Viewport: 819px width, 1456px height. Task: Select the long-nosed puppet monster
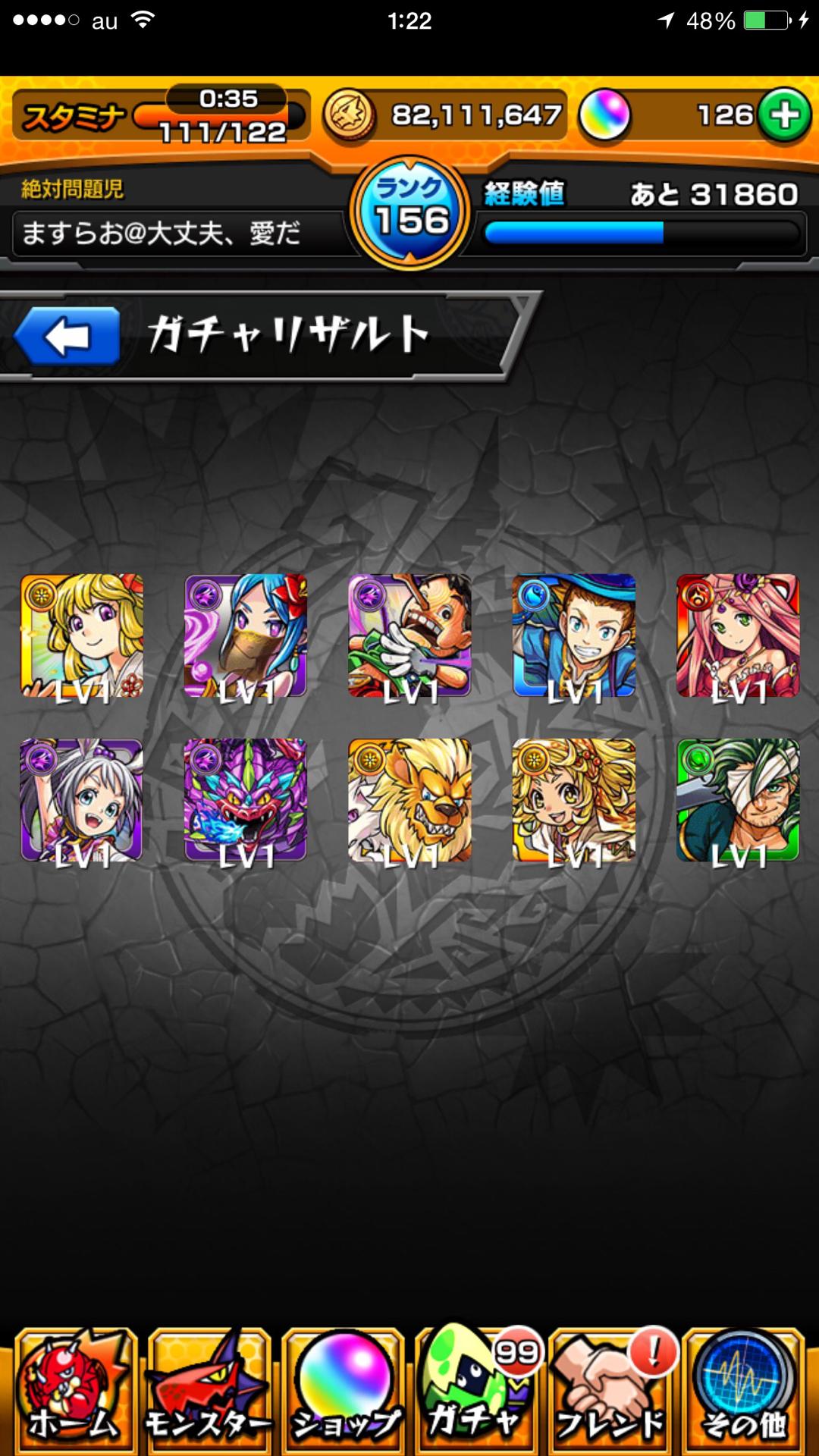409,635
